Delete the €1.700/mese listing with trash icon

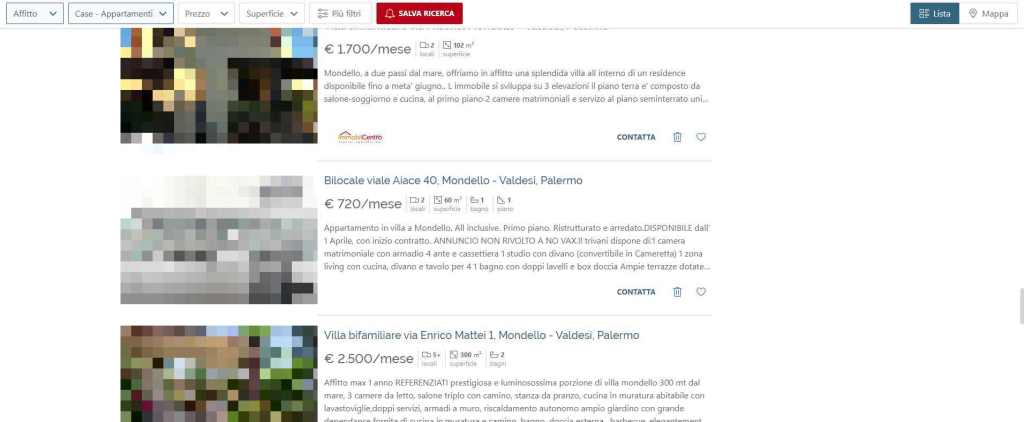pyautogui.click(x=677, y=137)
